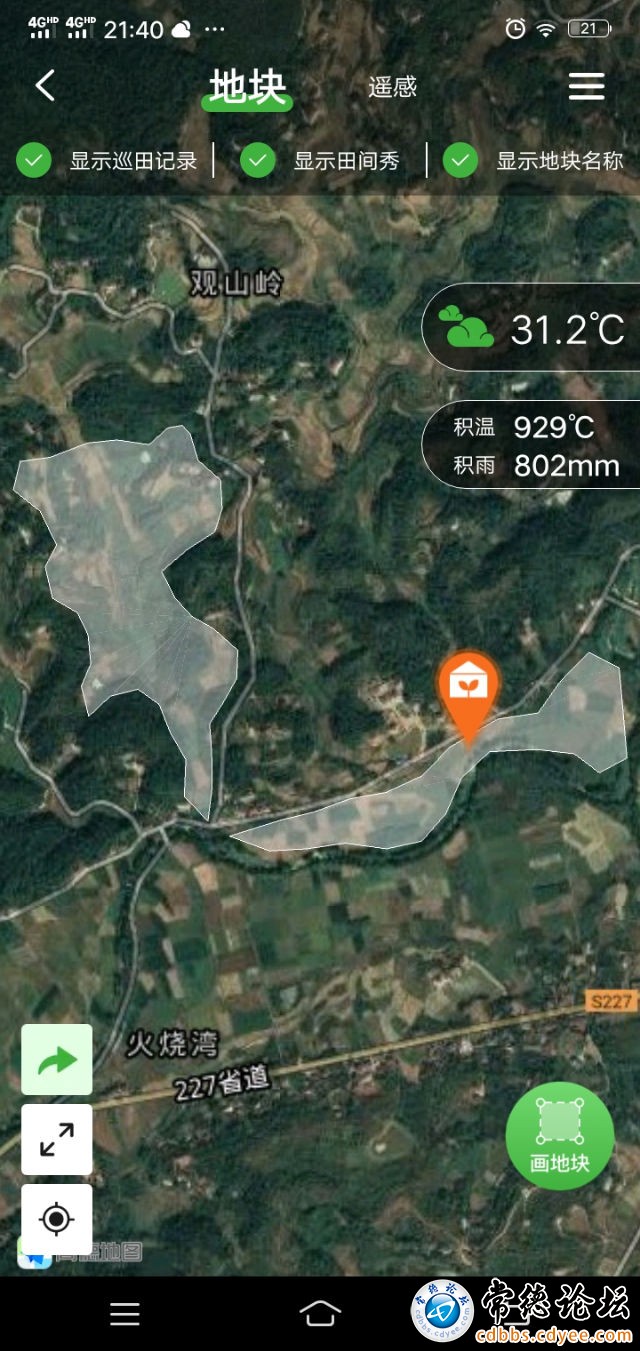The height and width of the screenshot is (1351, 640).
Task: Go to the system home screen
Action: 320,1313
